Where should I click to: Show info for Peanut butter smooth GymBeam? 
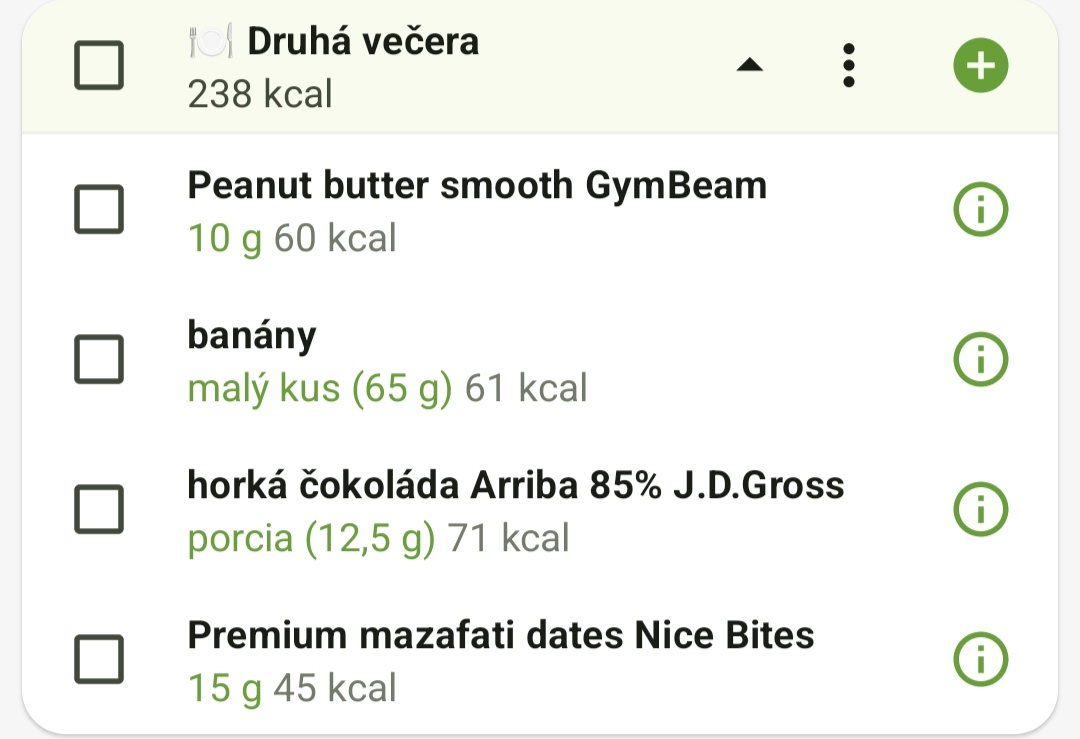click(980, 210)
